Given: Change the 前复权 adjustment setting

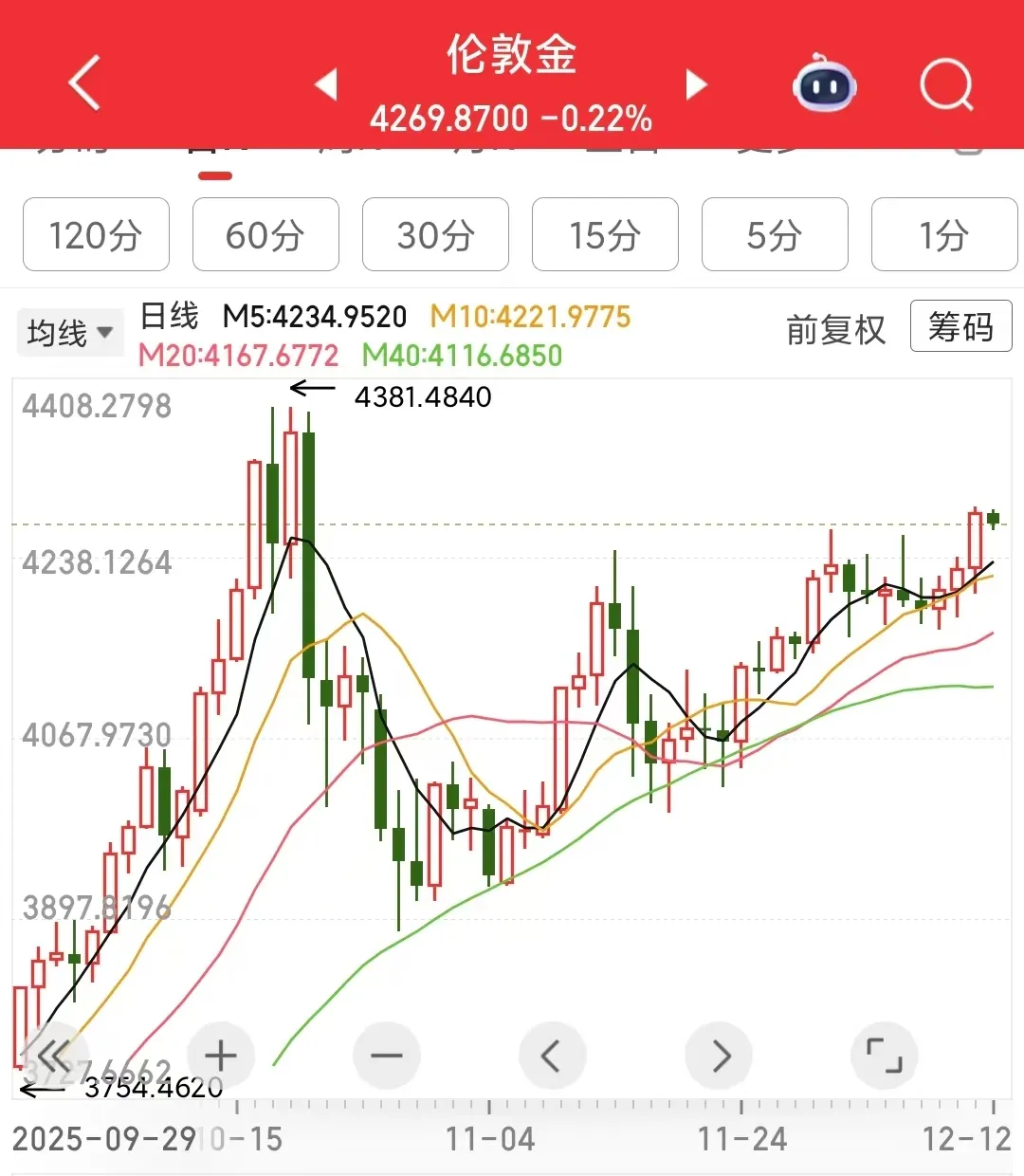Looking at the screenshot, I should (x=835, y=330).
